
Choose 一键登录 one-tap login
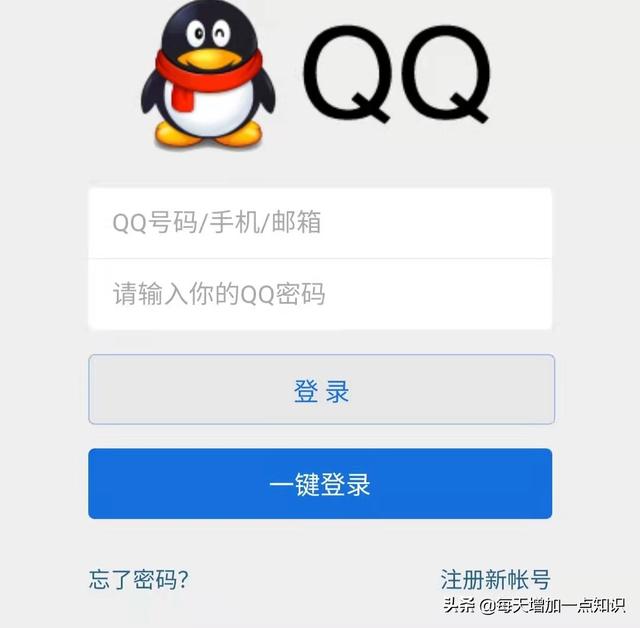pyautogui.click(x=320, y=484)
